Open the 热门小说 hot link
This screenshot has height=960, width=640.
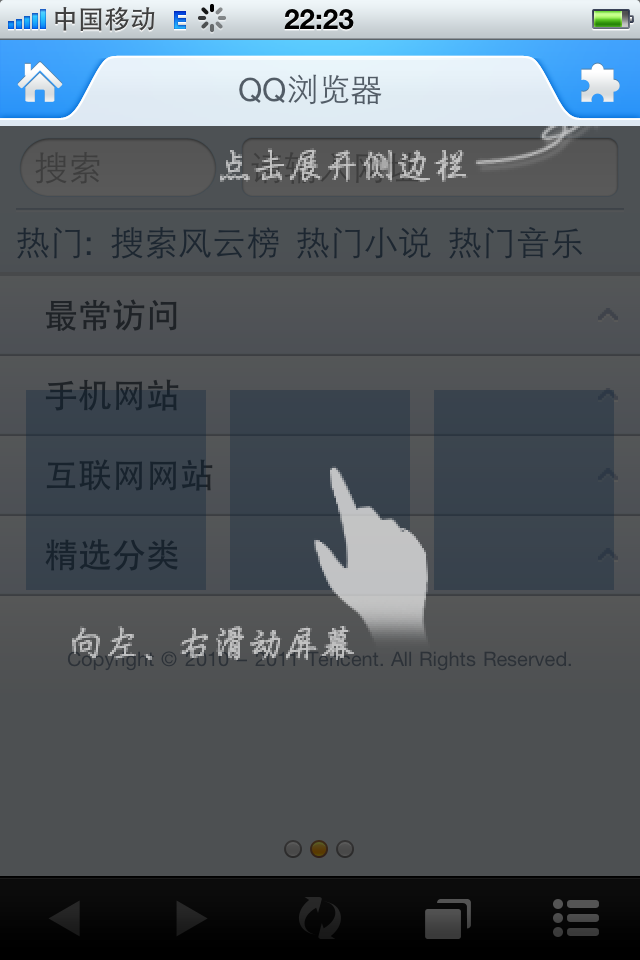pos(363,243)
